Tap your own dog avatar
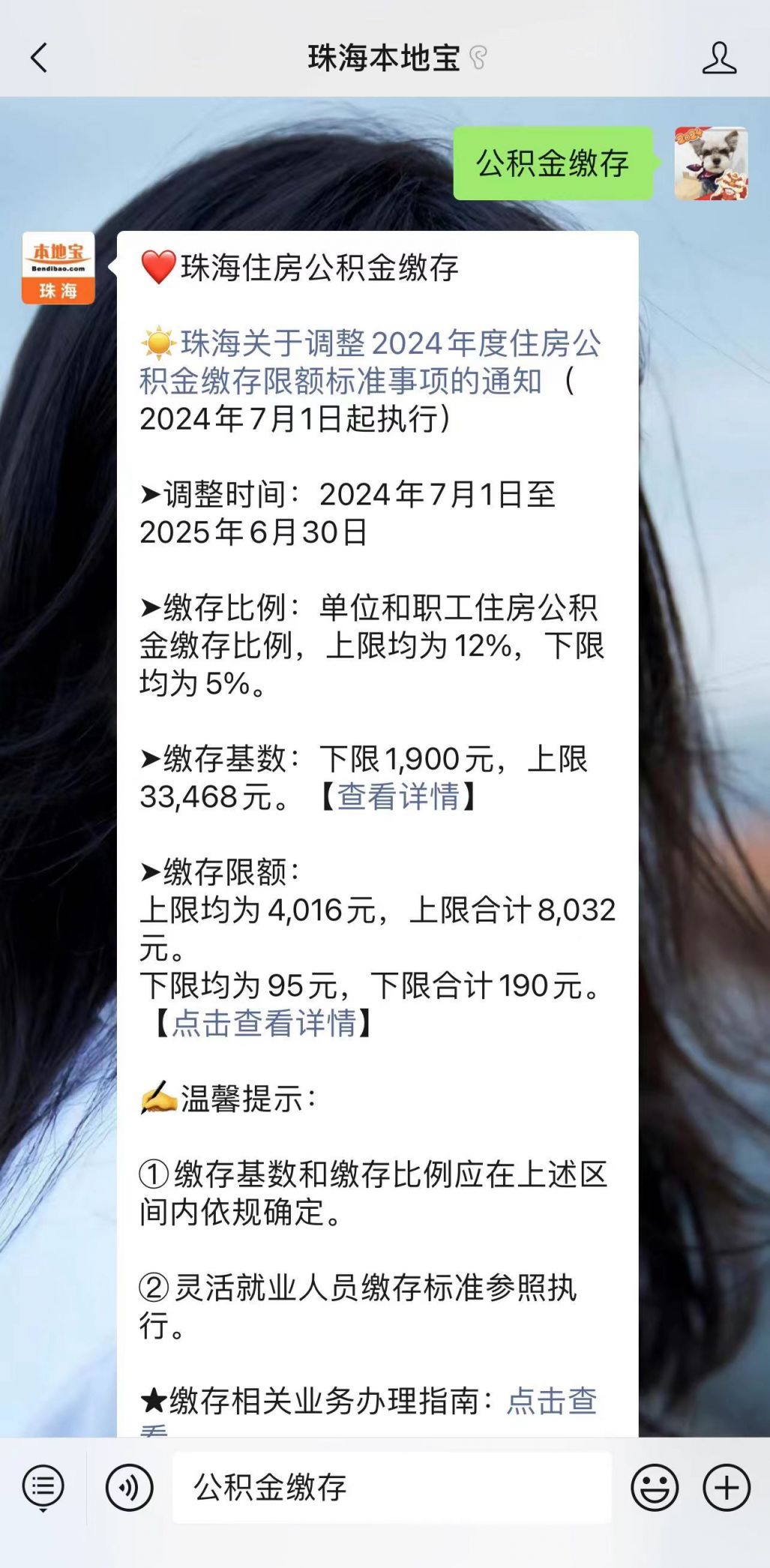Image resolution: width=770 pixels, height=1568 pixels. coord(711,163)
